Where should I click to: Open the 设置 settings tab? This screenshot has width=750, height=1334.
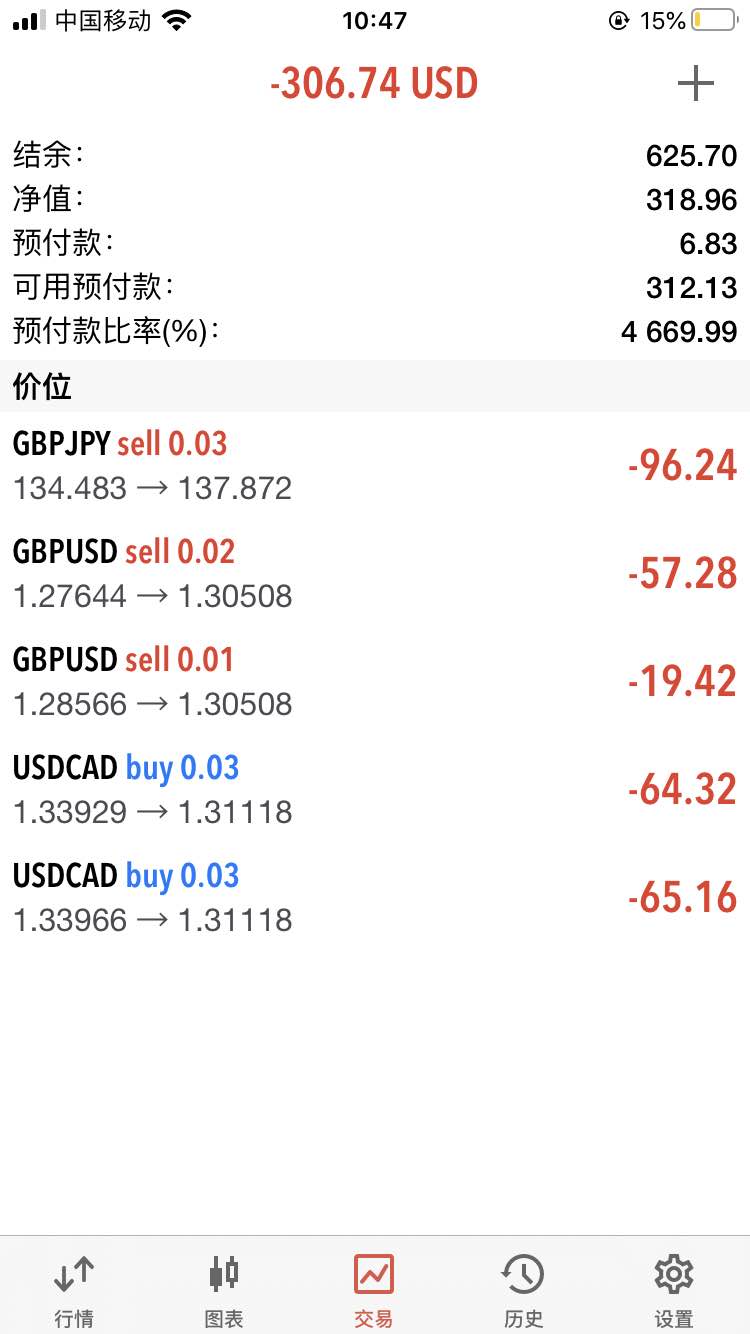674,1290
